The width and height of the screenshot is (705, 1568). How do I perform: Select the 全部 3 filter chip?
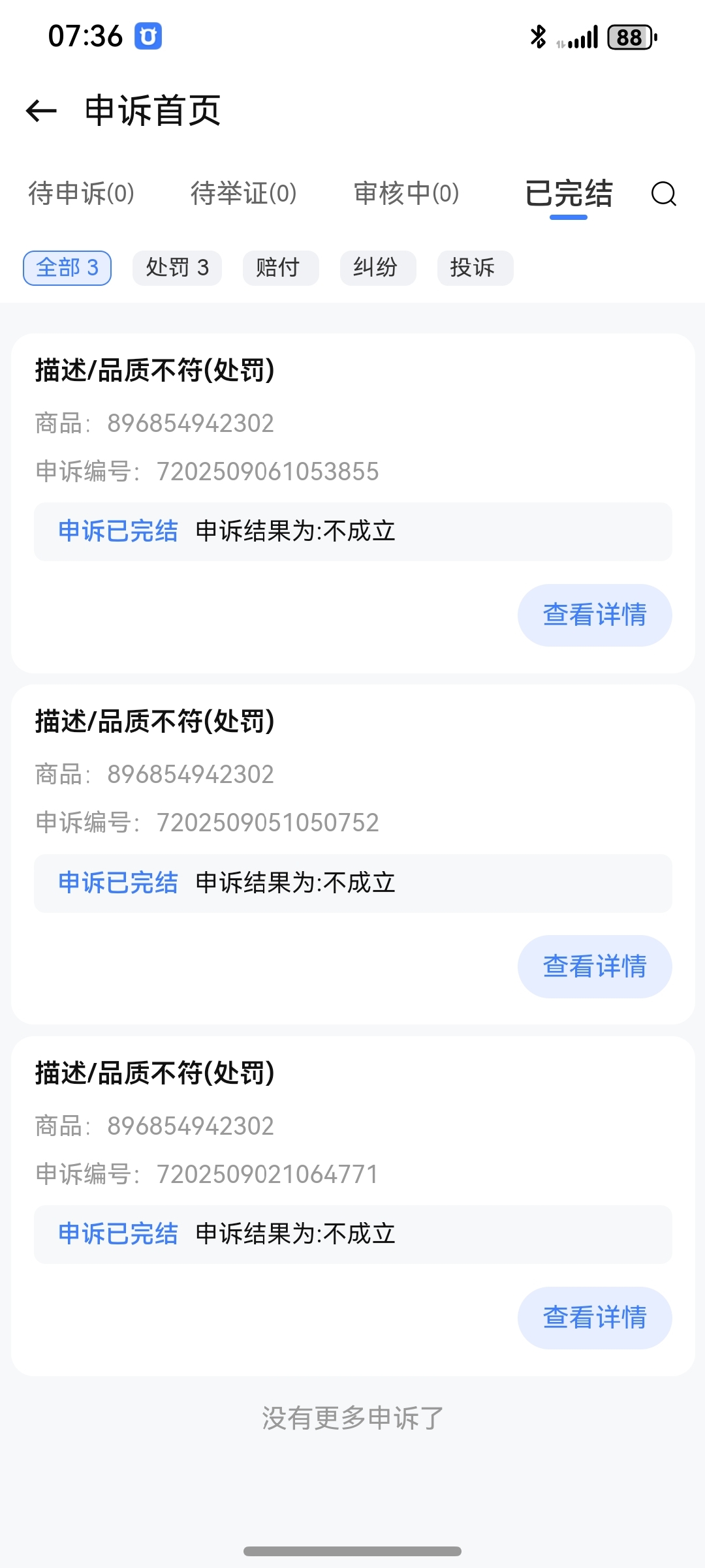pos(67,268)
